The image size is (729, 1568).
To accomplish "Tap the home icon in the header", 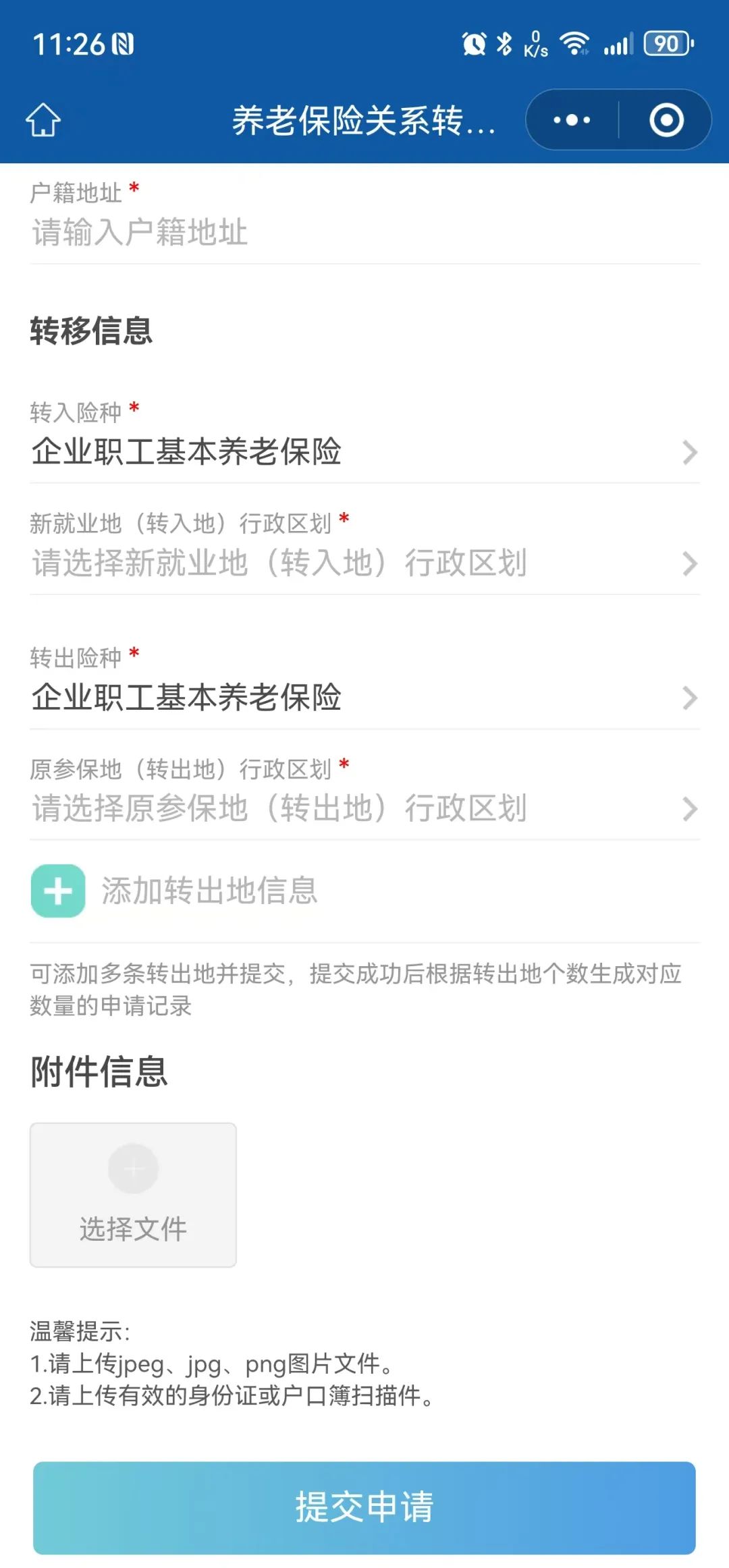I will [43, 120].
